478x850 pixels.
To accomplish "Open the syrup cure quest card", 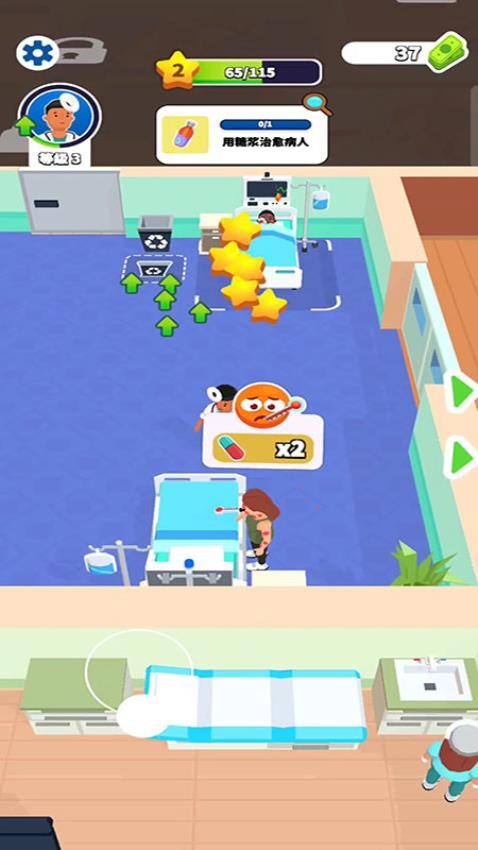I will (x=242, y=134).
